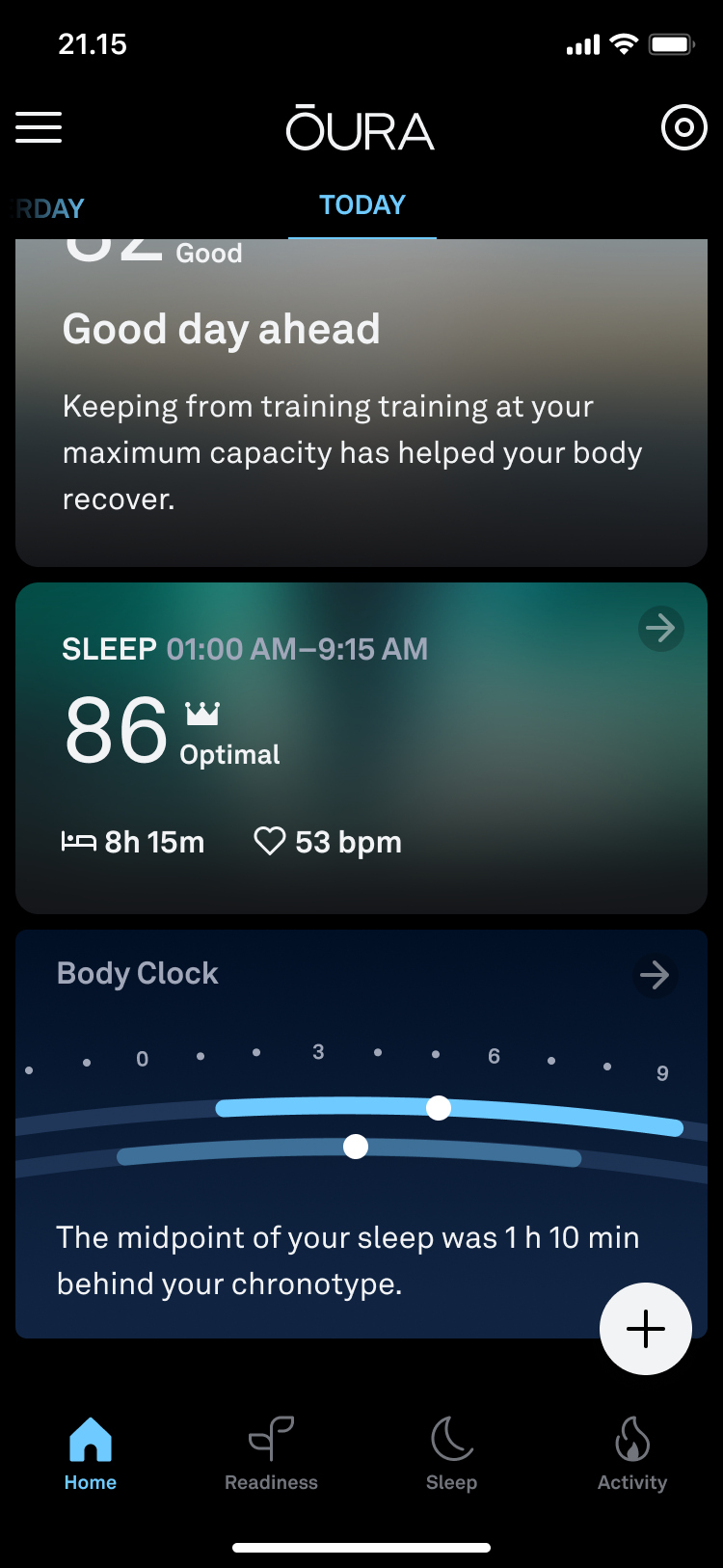
Task: View the sleep midpoint chronotype message
Action: (x=348, y=1260)
